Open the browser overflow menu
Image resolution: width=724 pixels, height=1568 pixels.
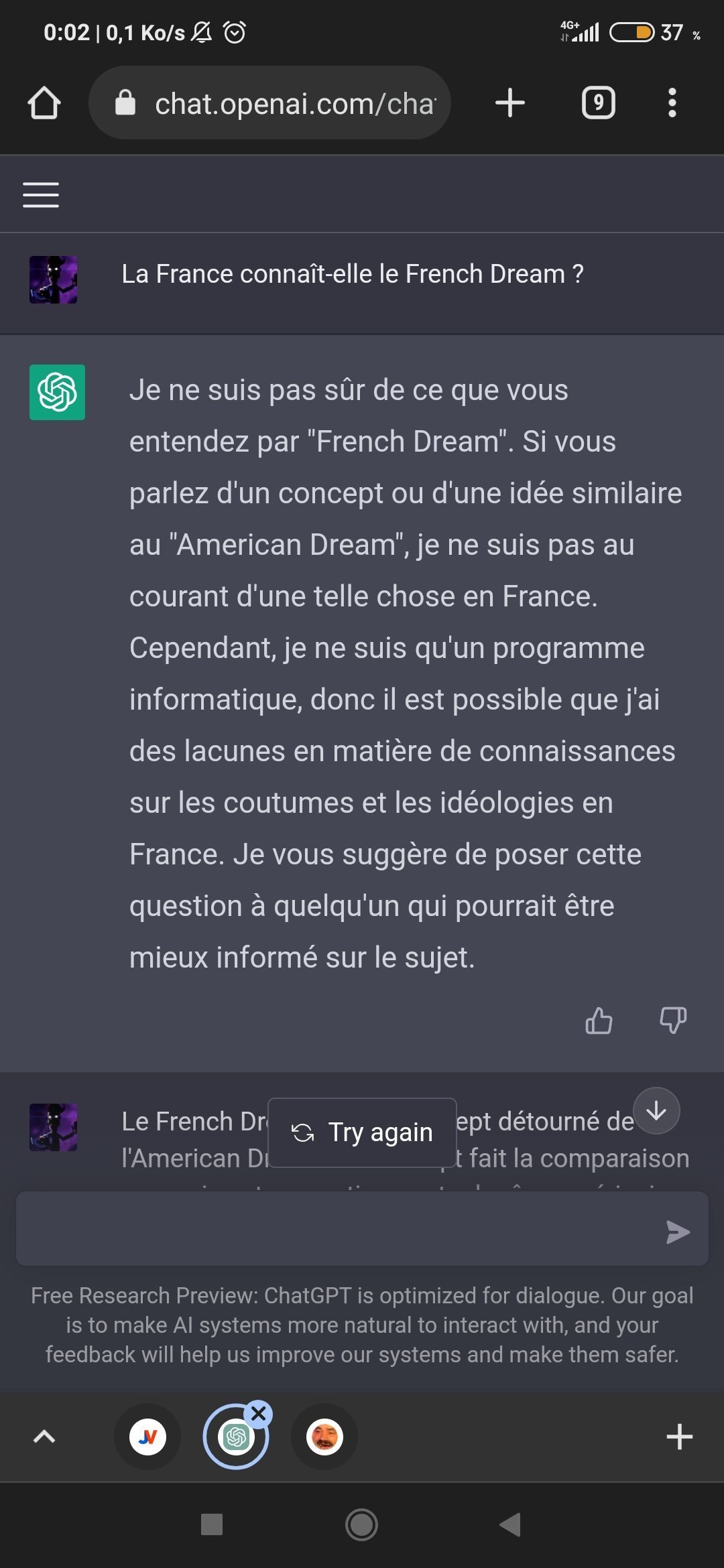672,103
